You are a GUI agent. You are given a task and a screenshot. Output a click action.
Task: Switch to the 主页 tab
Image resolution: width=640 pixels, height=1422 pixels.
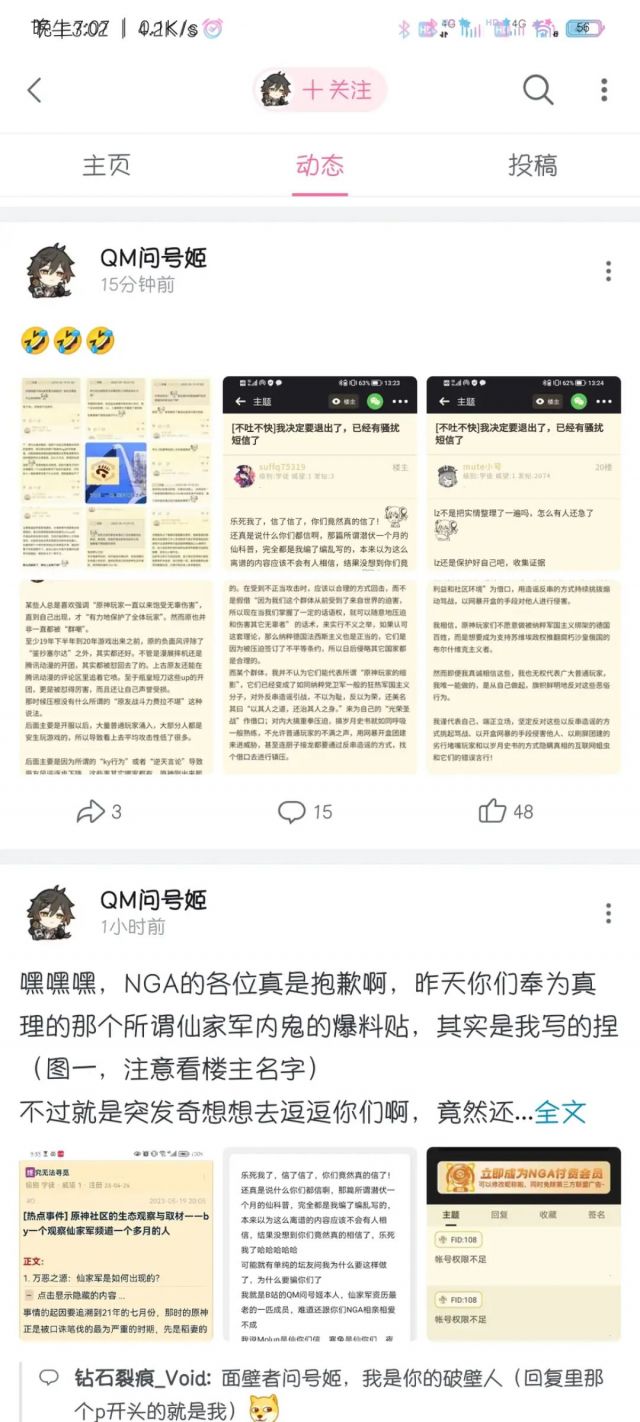[107, 165]
